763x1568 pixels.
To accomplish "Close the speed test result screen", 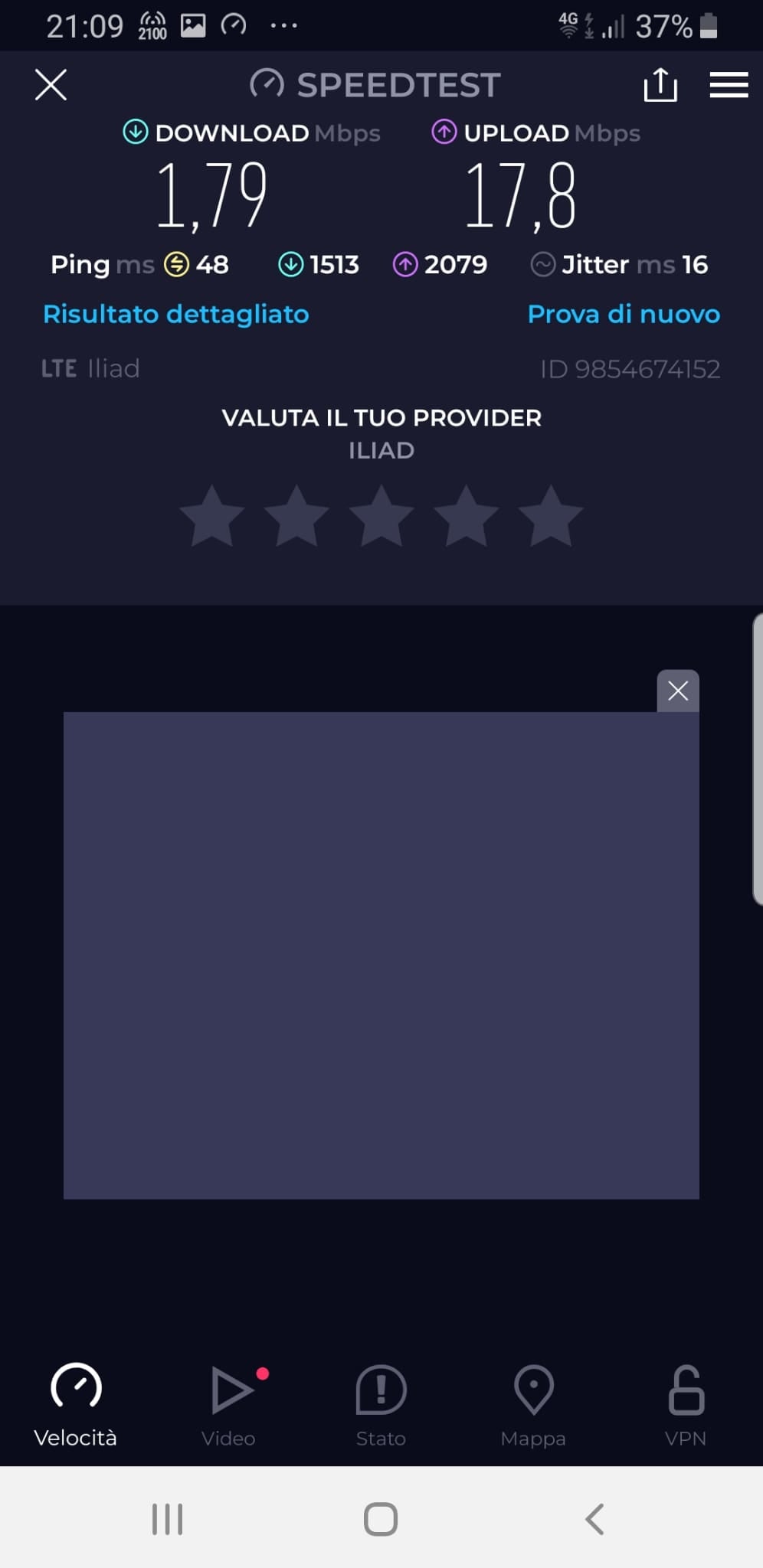I will coord(51,84).
